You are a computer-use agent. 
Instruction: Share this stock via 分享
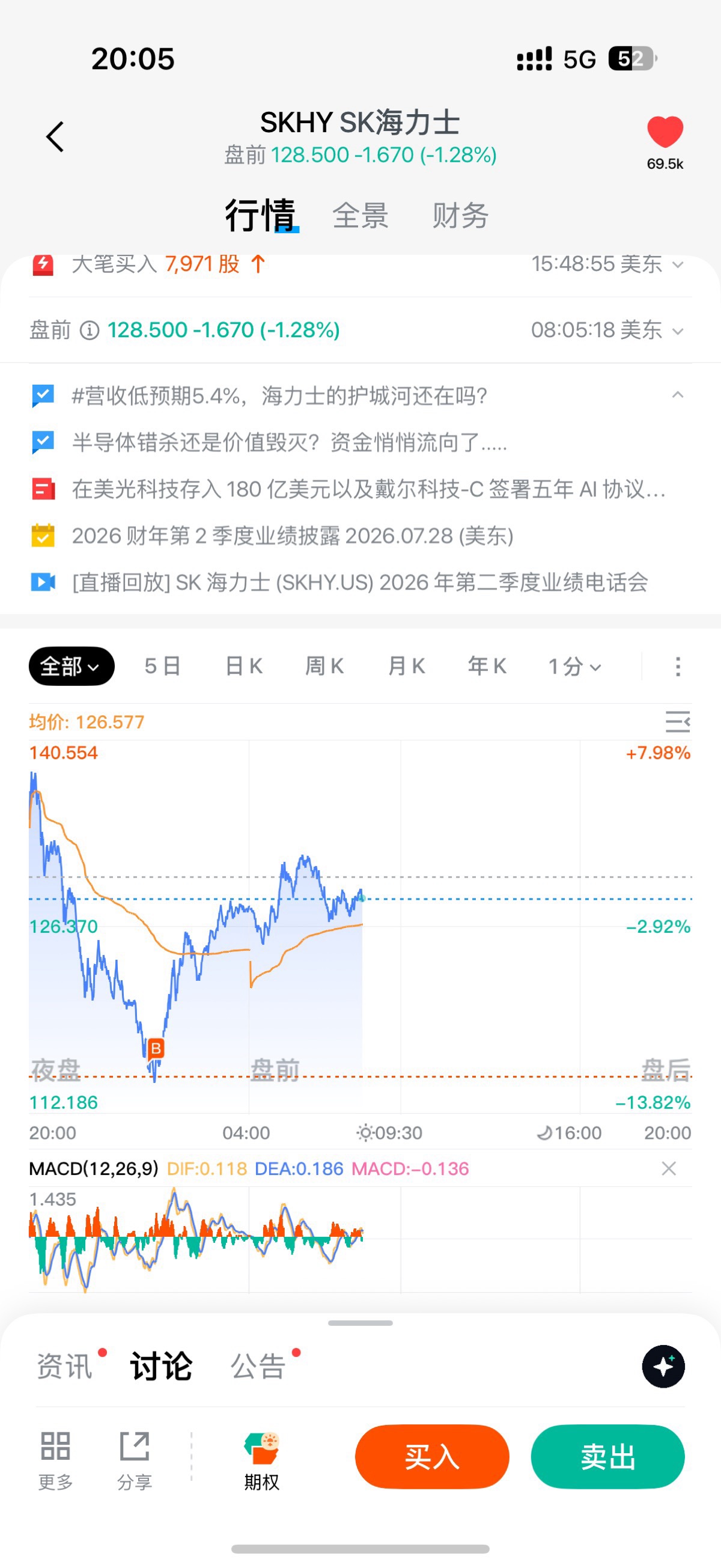(x=135, y=1461)
